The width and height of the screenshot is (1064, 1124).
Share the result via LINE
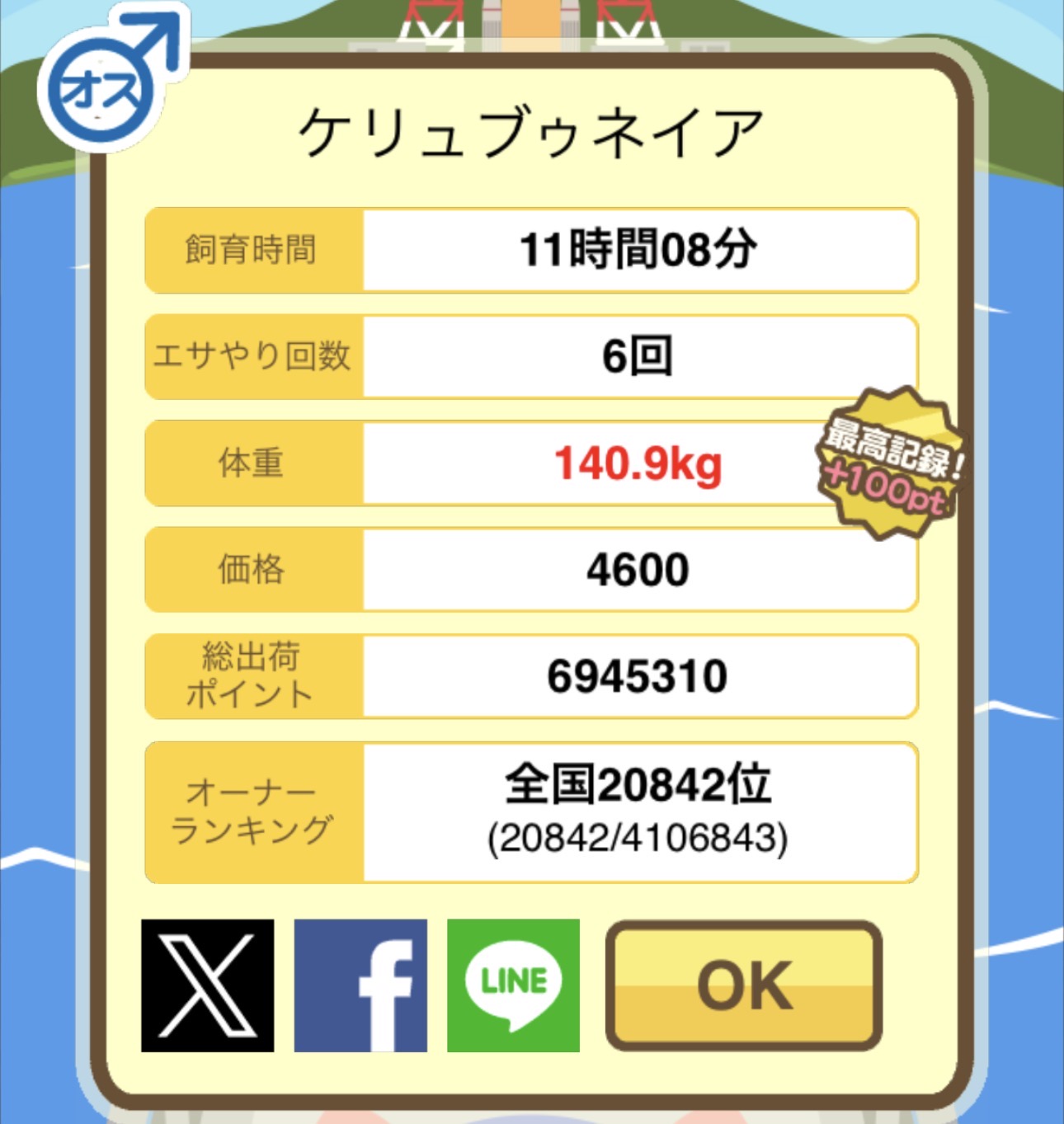513,985
